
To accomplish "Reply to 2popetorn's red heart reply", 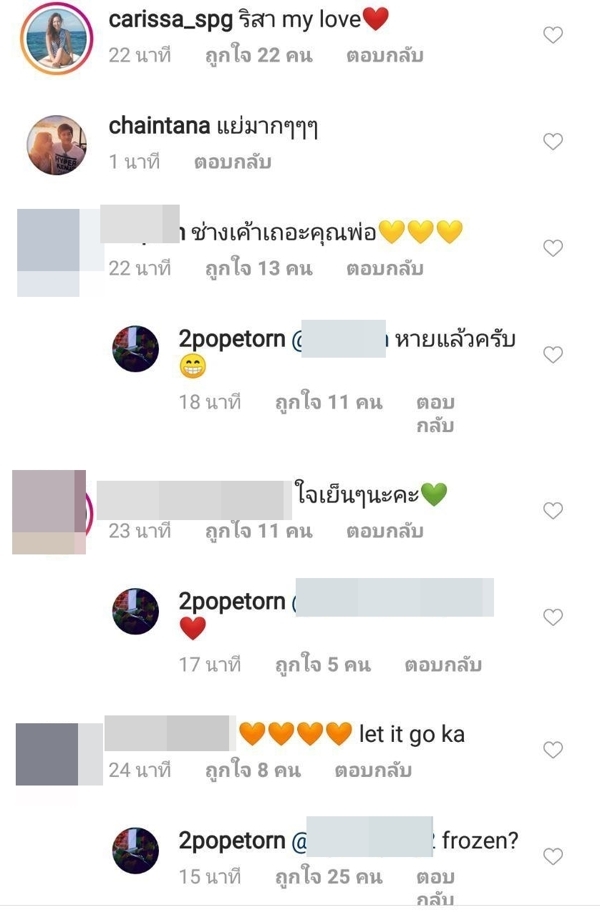I will pyautogui.click(x=443, y=664).
